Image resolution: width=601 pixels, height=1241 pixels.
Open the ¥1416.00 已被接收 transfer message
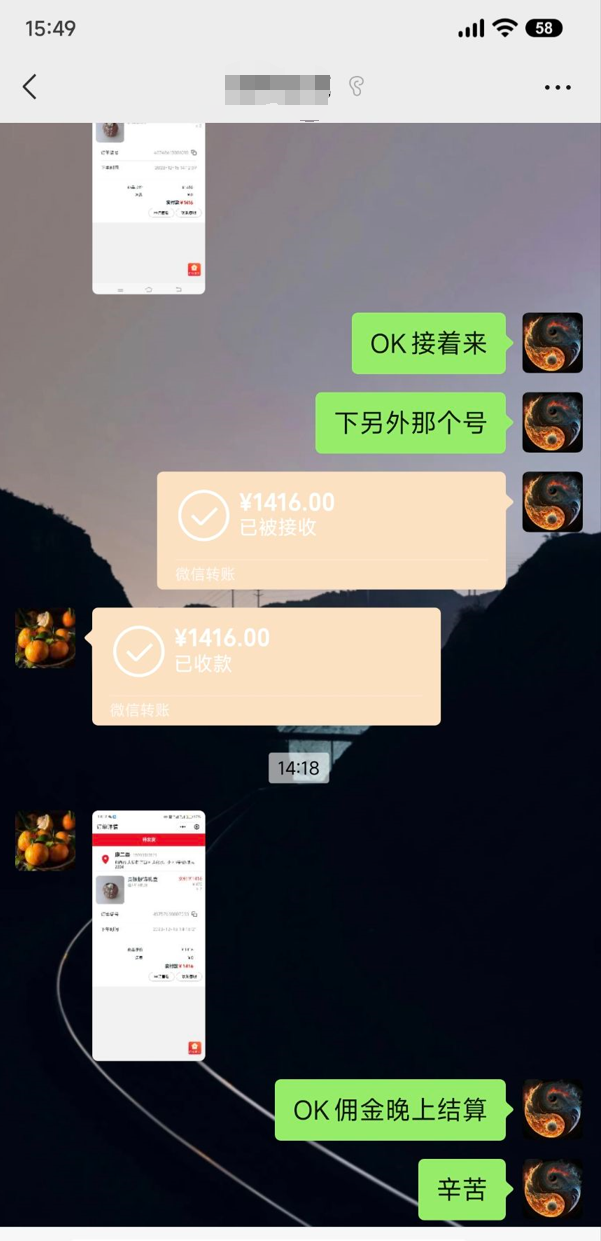(331, 530)
